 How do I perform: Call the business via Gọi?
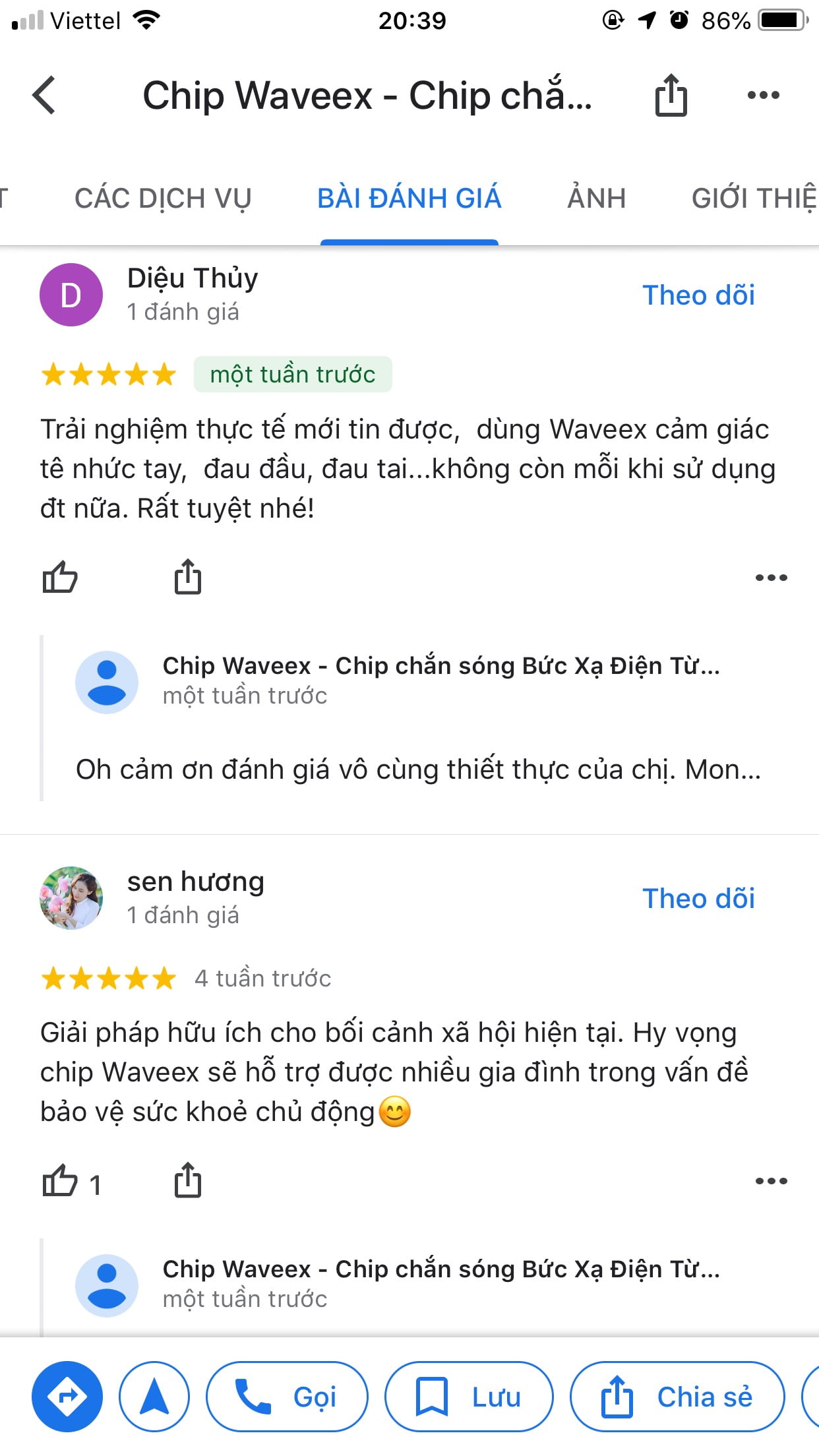[x=287, y=1396]
